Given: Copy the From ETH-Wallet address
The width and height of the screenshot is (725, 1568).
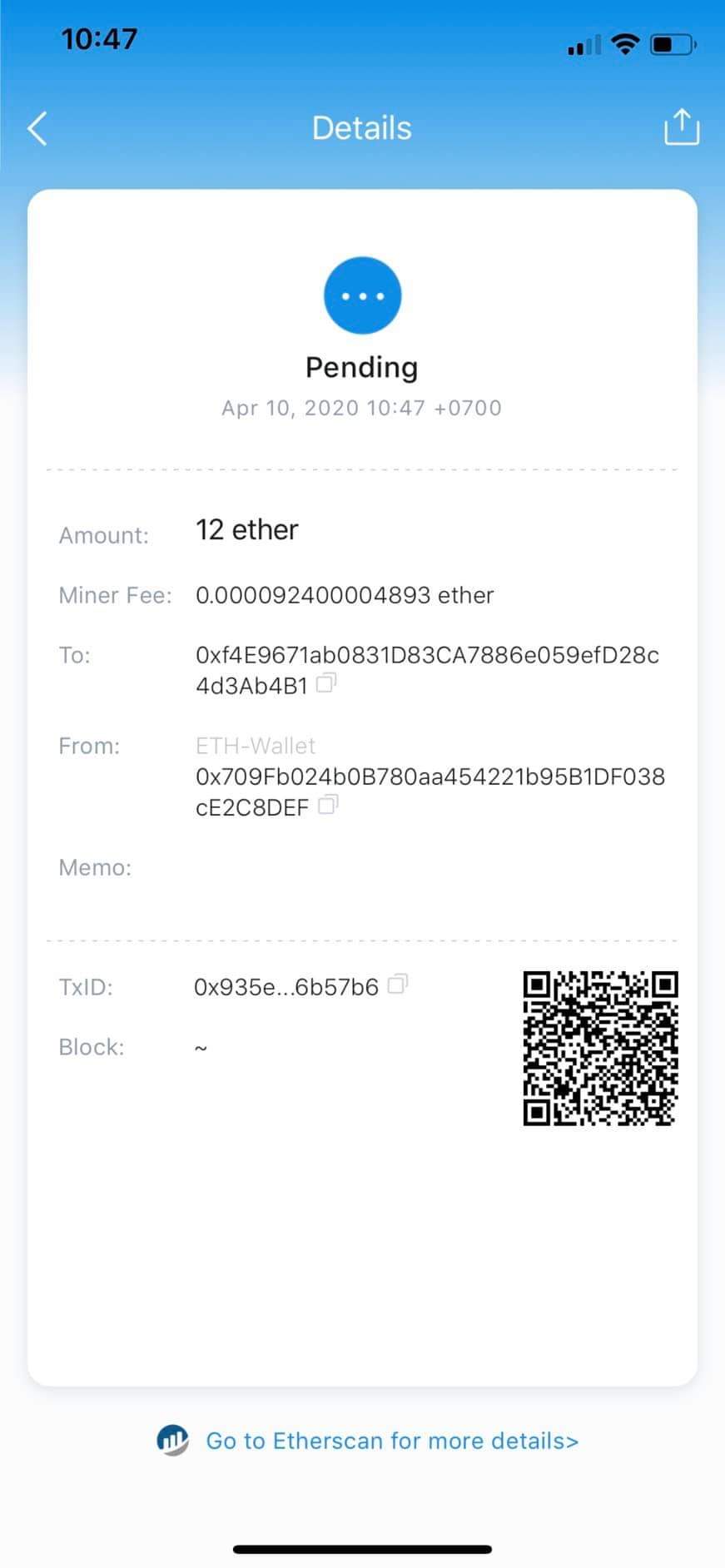Looking at the screenshot, I should [x=328, y=806].
